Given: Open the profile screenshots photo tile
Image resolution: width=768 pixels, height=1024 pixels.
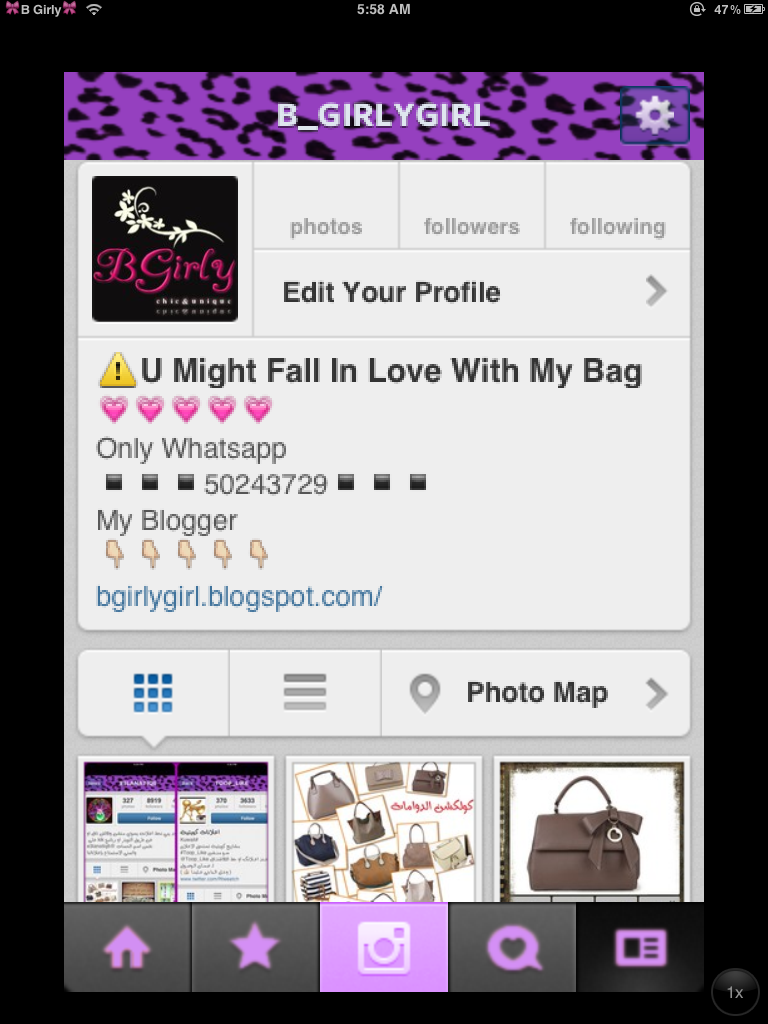Looking at the screenshot, I should point(176,830).
